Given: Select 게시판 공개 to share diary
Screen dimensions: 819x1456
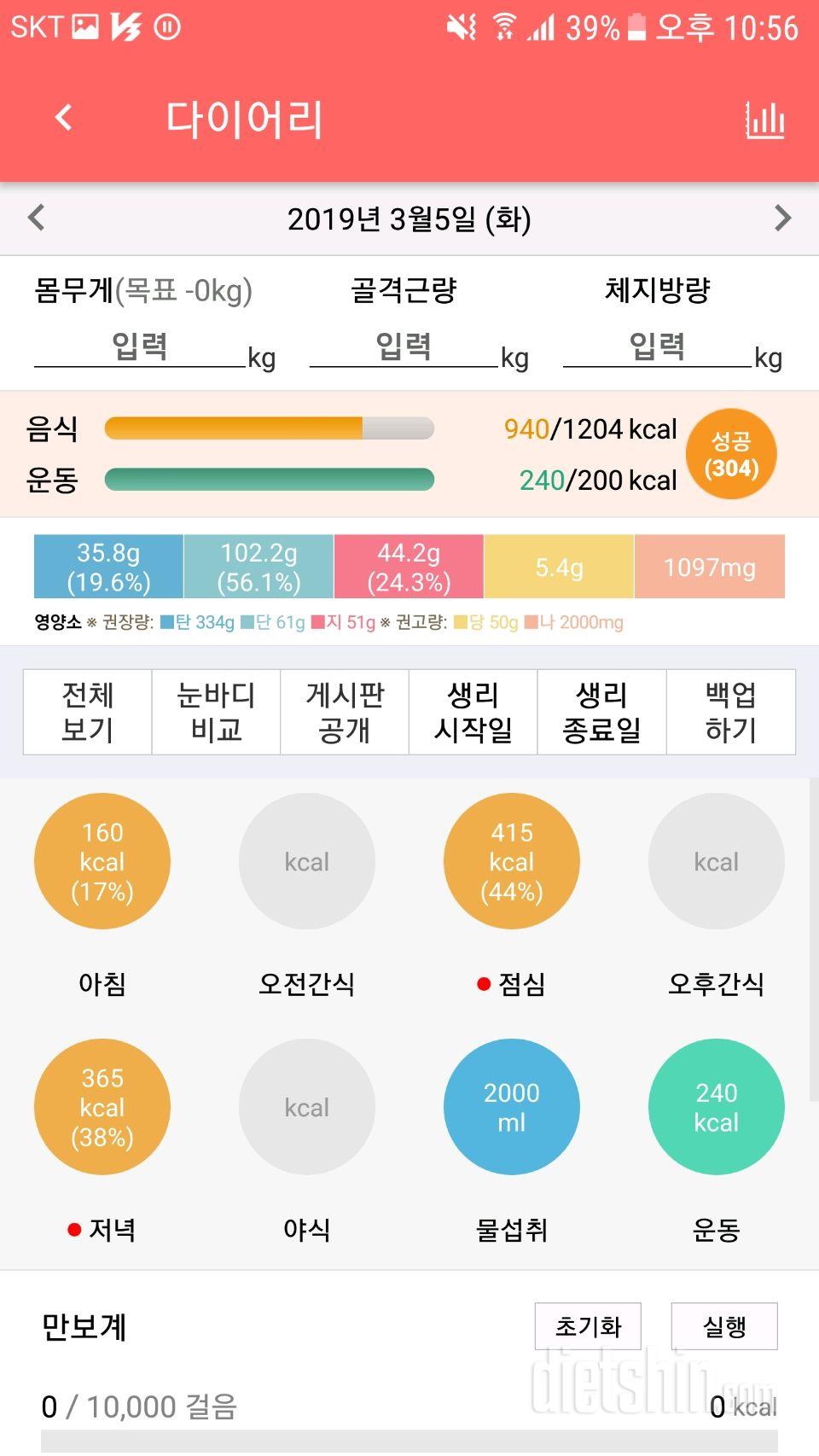Looking at the screenshot, I should (345, 712).
